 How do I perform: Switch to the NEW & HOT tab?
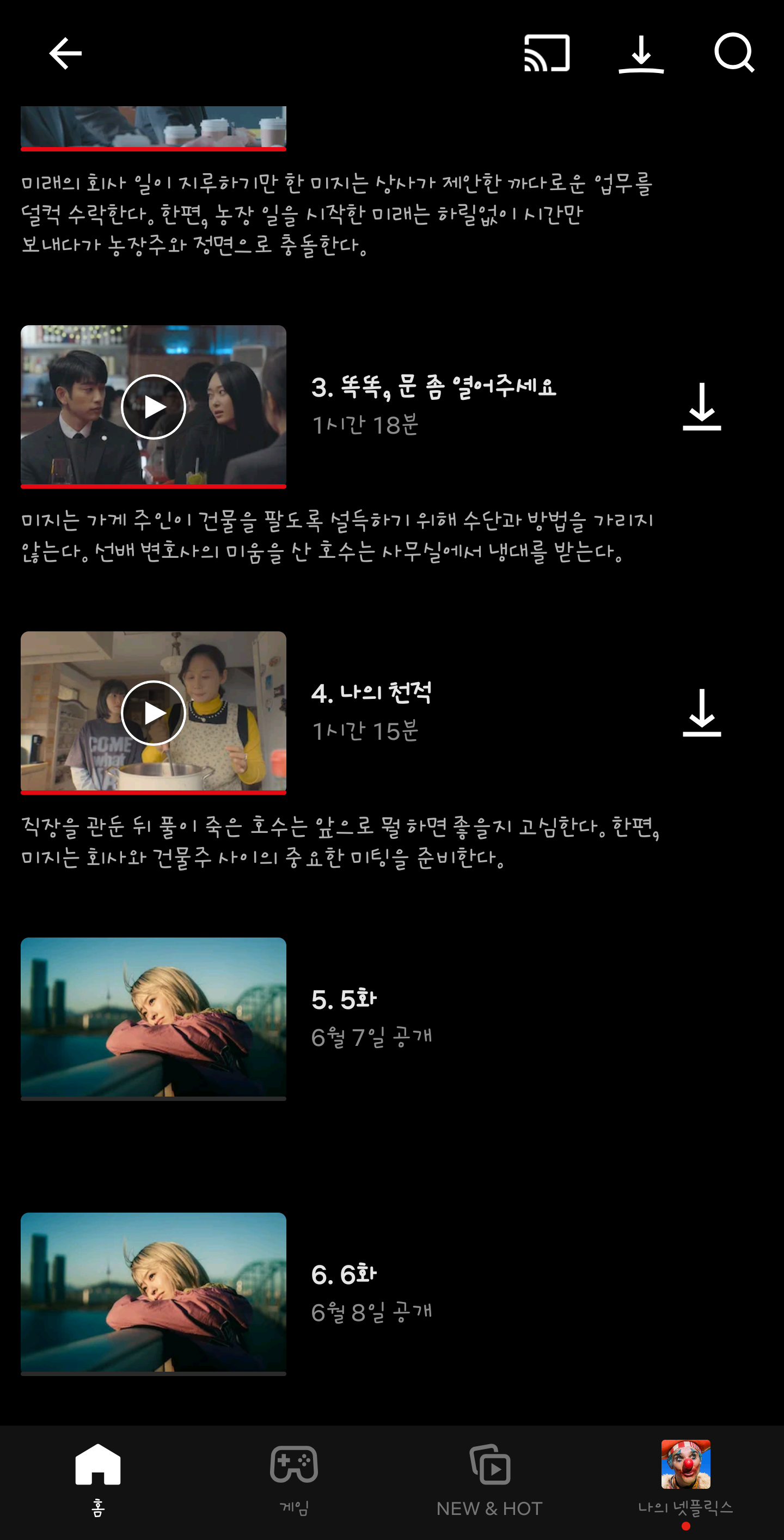tap(489, 1479)
